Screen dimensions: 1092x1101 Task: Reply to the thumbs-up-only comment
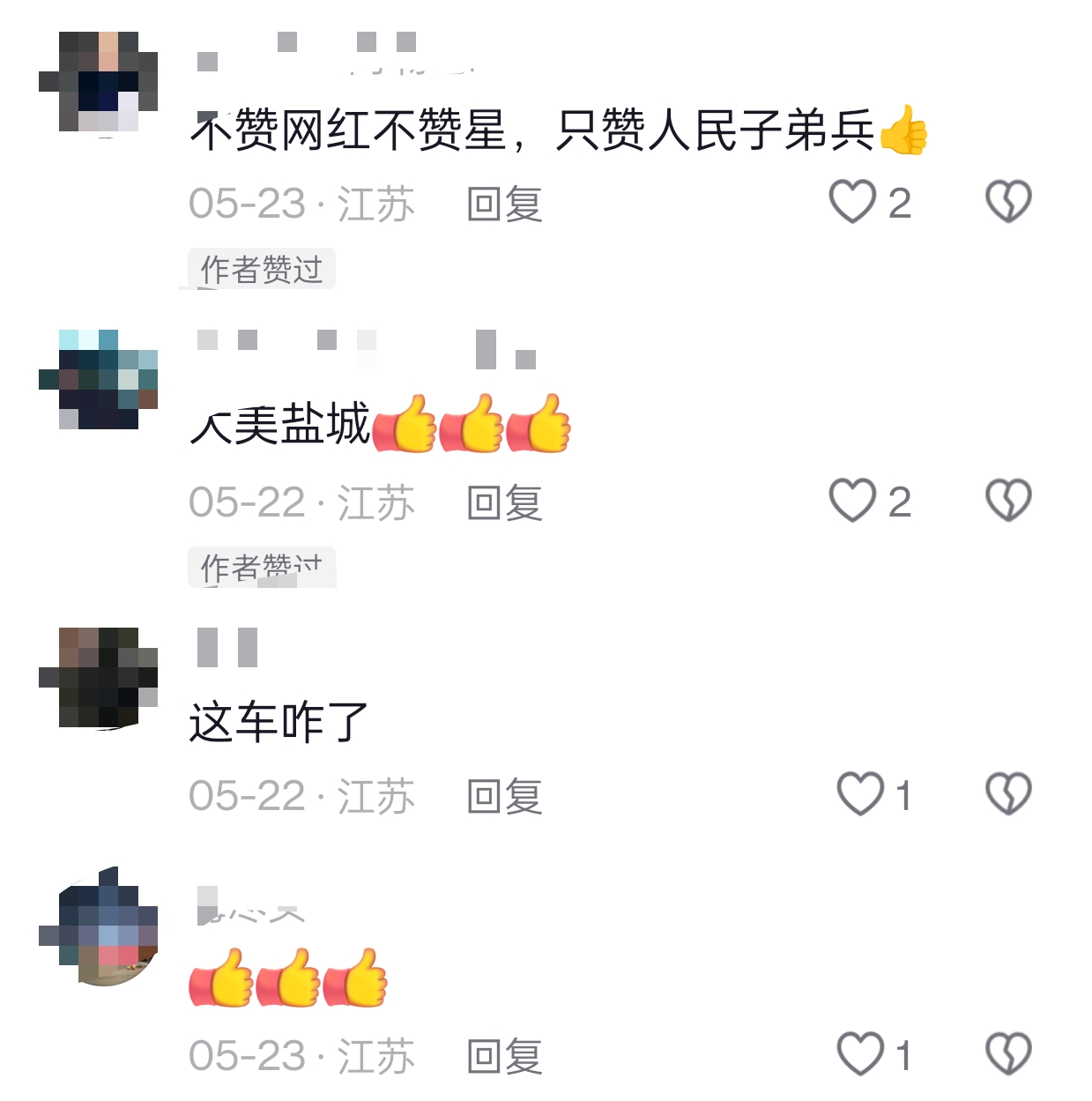[x=504, y=1056]
